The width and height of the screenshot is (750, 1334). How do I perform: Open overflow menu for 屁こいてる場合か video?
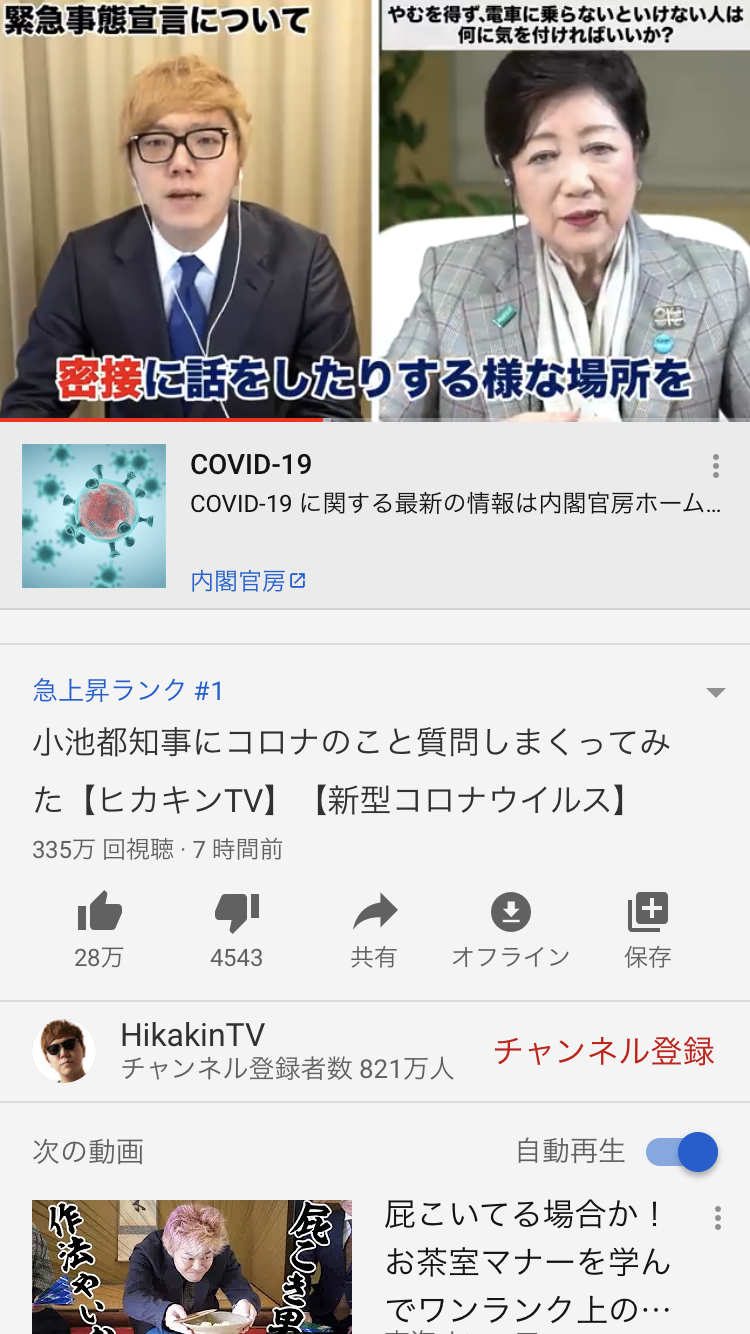(x=717, y=1218)
